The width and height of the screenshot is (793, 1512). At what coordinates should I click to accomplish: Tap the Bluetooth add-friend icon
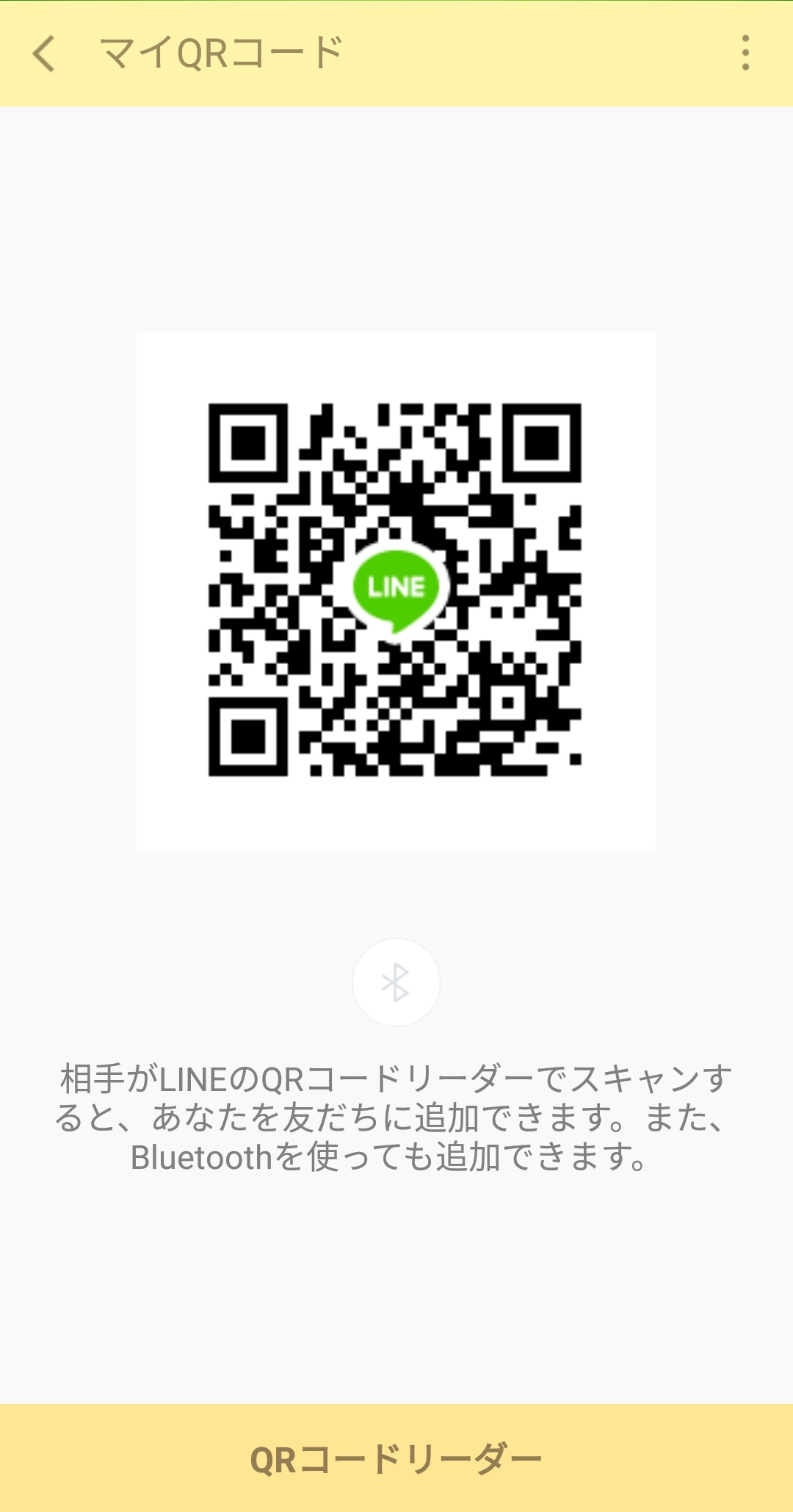click(396, 982)
